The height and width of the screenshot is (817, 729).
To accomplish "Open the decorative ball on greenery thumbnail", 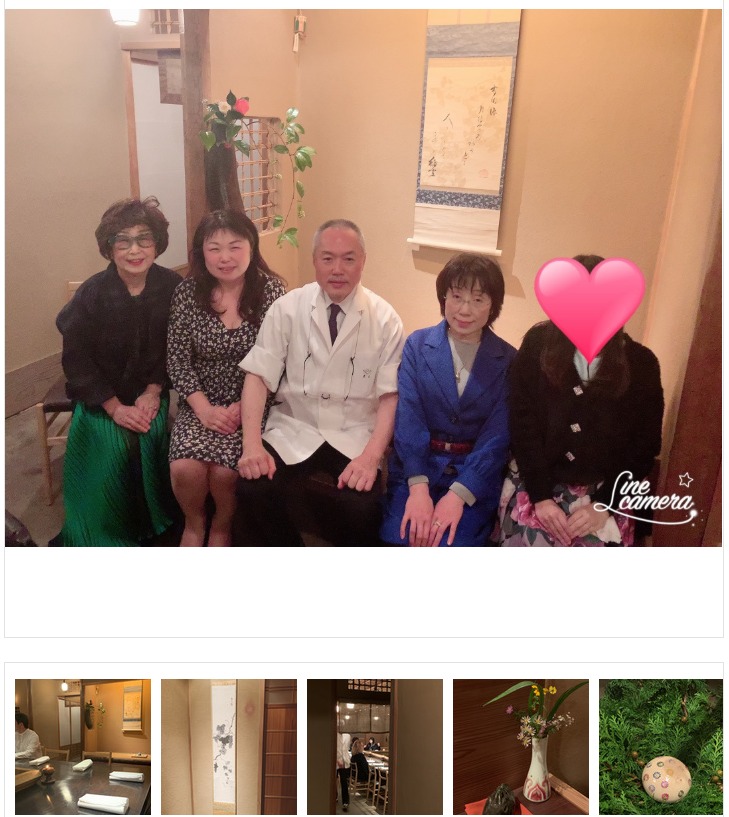I will tap(660, 746).
